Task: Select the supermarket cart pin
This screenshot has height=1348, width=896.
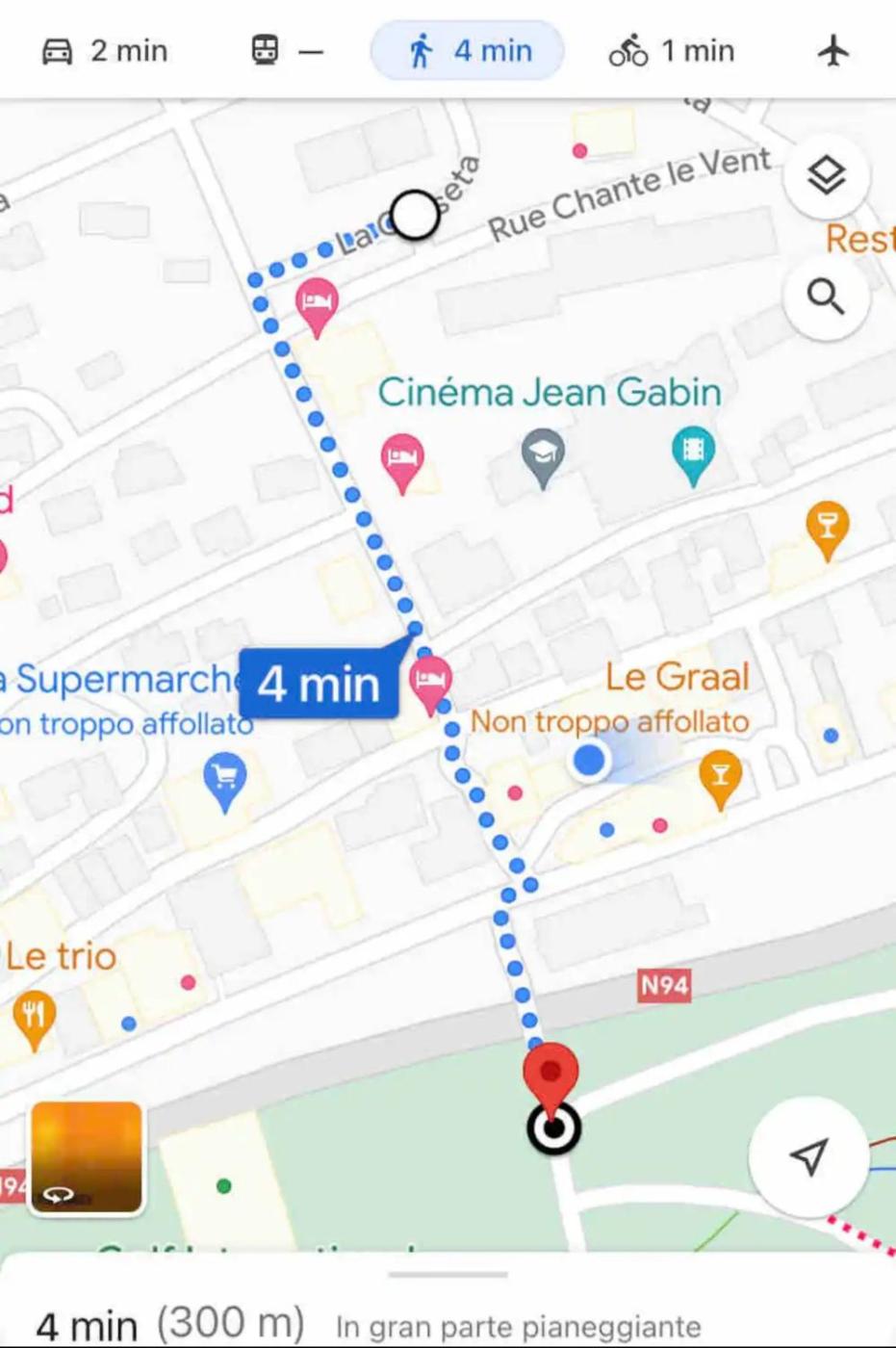Action: pyautogui.click(x=224, y=780)
